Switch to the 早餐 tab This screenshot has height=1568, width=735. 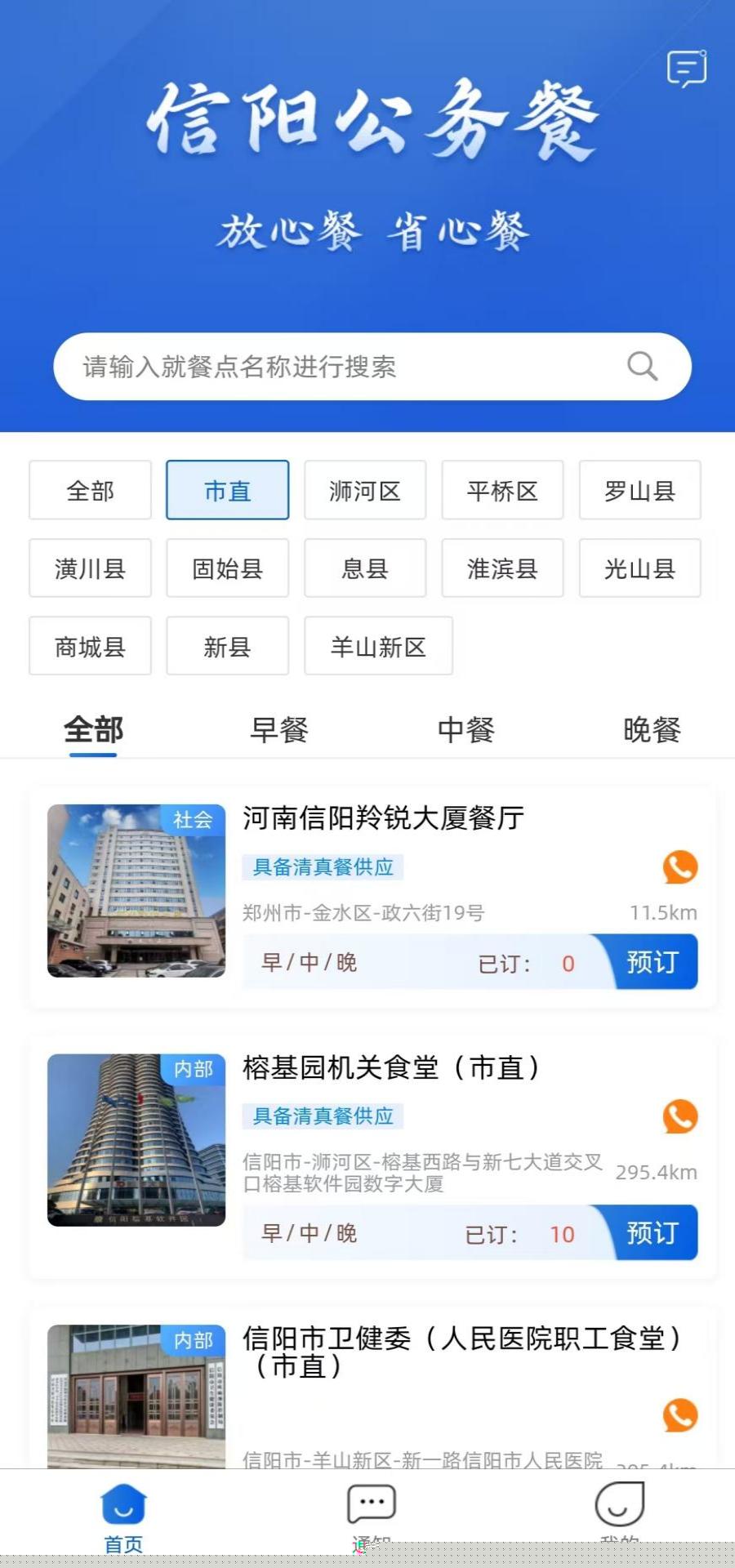[279, 729]
